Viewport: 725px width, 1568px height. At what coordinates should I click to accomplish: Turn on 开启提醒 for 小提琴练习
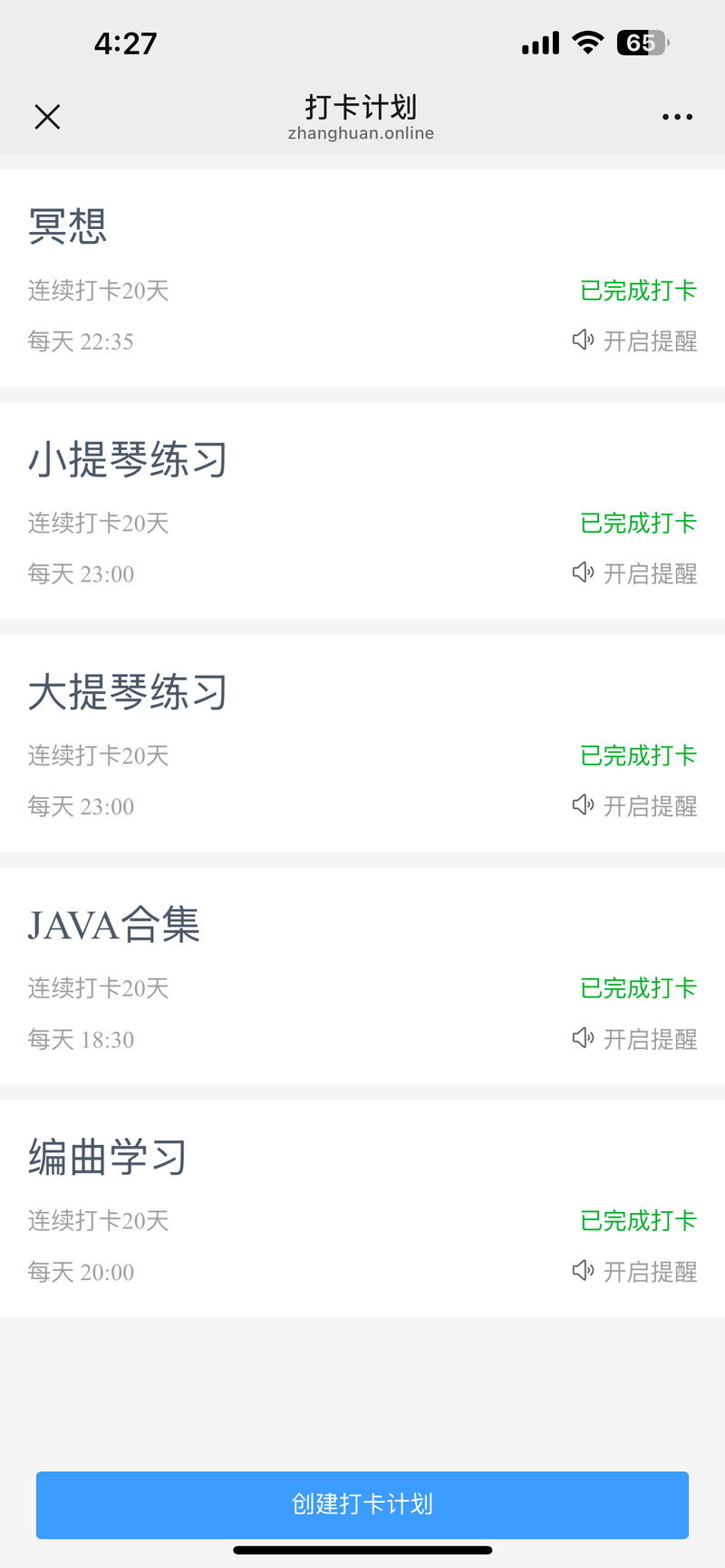click(634, 573)
